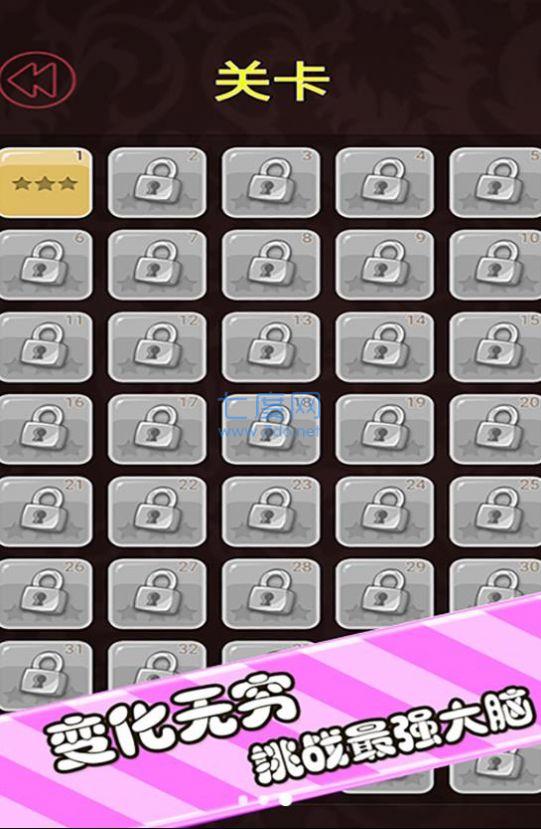The image size is (541, 829).
Task: Select locked level 31
Action: (45, 675)
